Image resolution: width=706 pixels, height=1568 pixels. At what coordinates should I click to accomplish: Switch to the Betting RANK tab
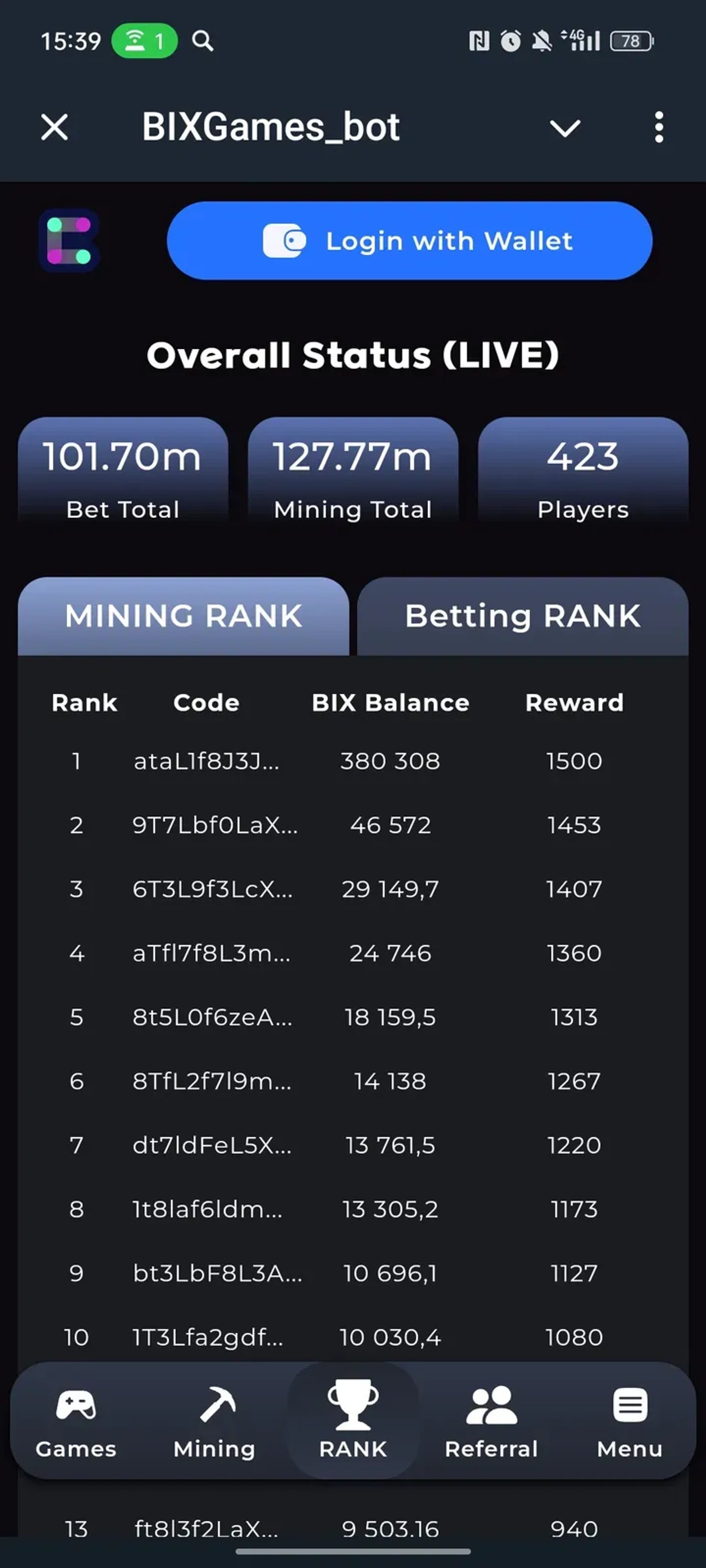tap(522, 616)
